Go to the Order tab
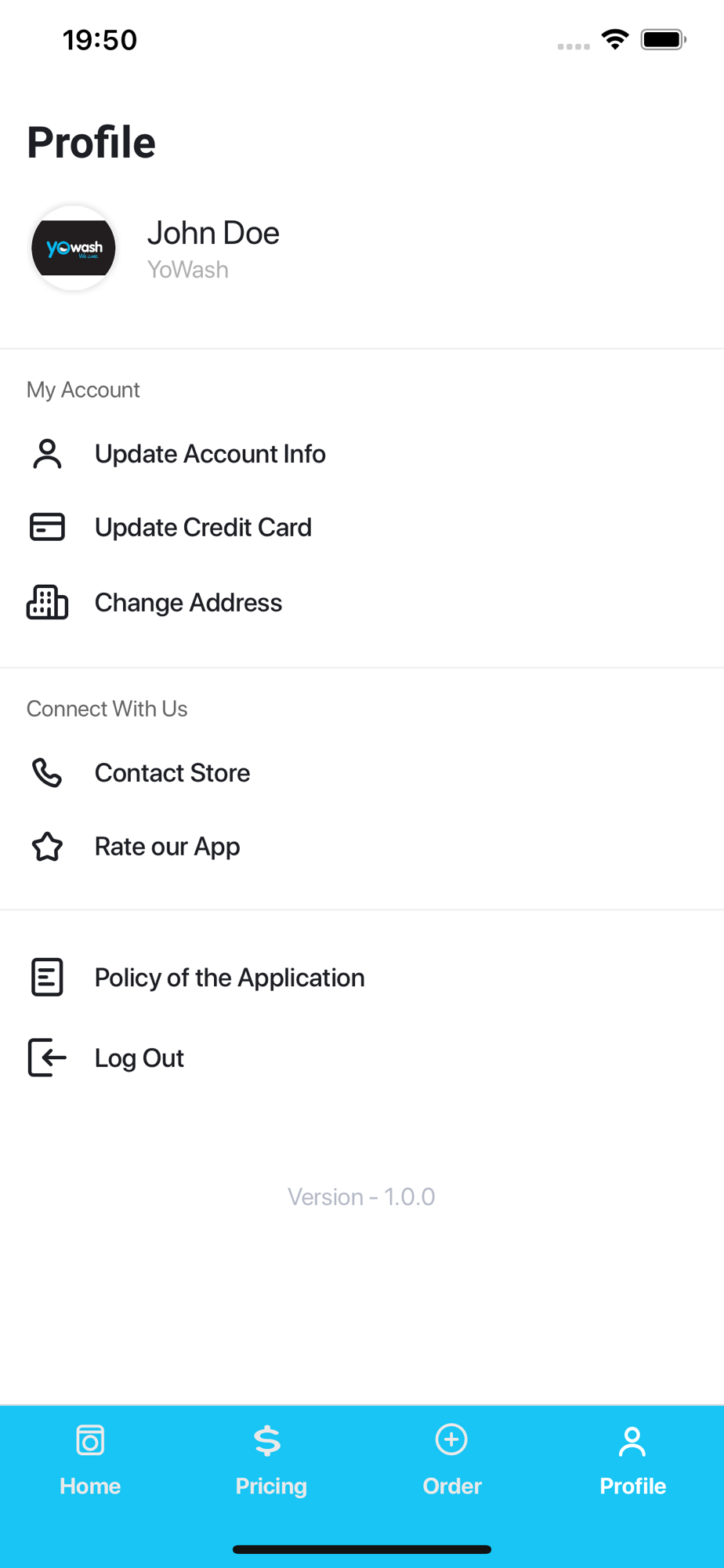Image resolution: width=724 pixels, height=1568 pixels. (452, 1461)
